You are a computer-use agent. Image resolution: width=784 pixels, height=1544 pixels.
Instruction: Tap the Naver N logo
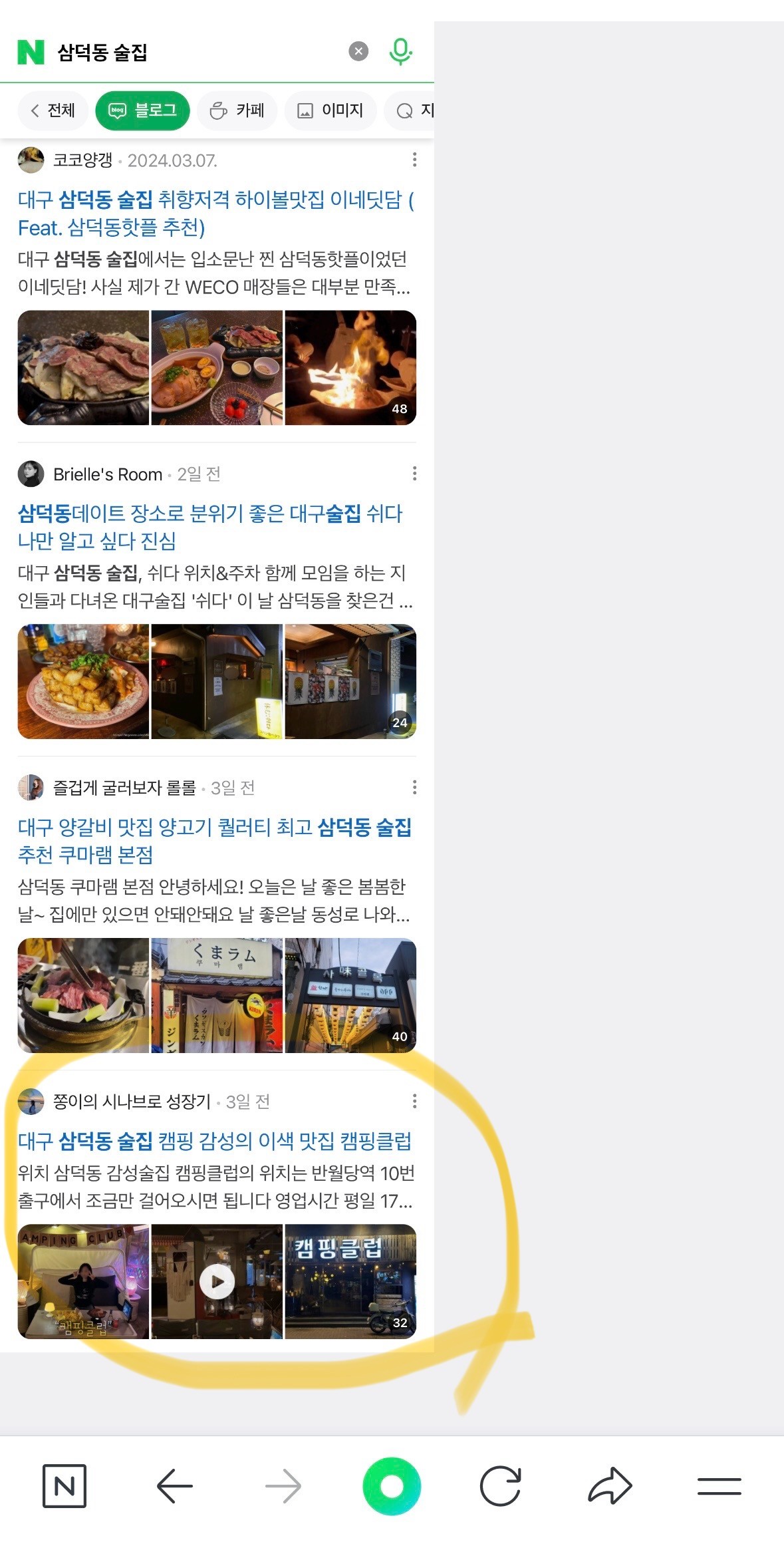pyautogui.click(x=31, y=52)
